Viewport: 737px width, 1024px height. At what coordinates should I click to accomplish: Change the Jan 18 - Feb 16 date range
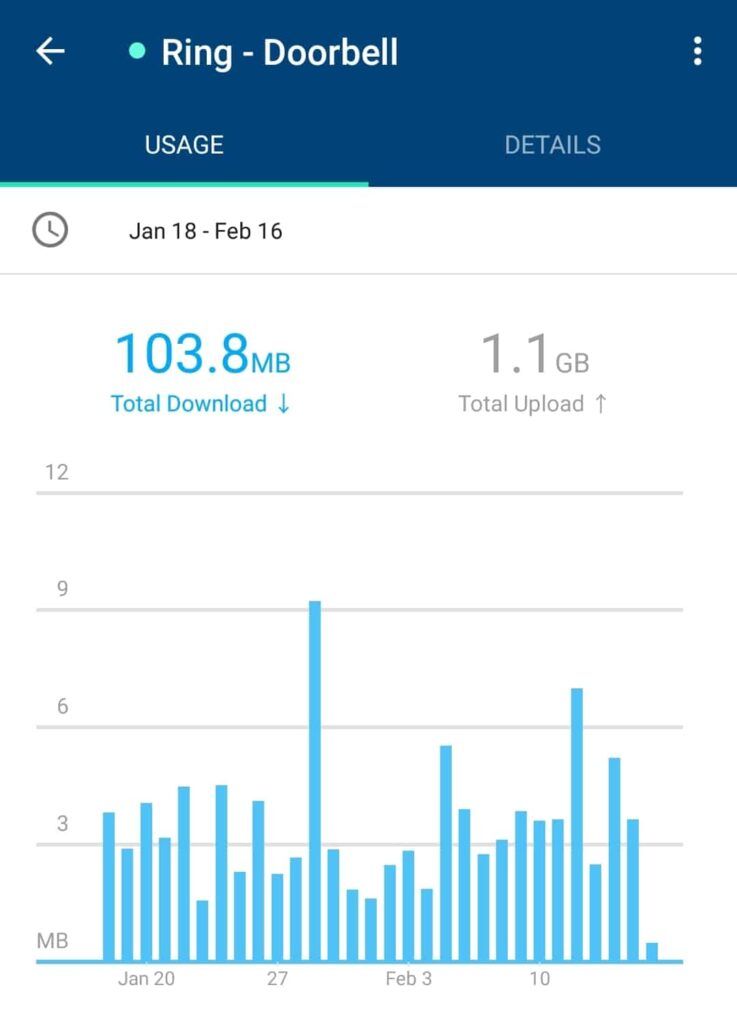(x=205, y=231)
